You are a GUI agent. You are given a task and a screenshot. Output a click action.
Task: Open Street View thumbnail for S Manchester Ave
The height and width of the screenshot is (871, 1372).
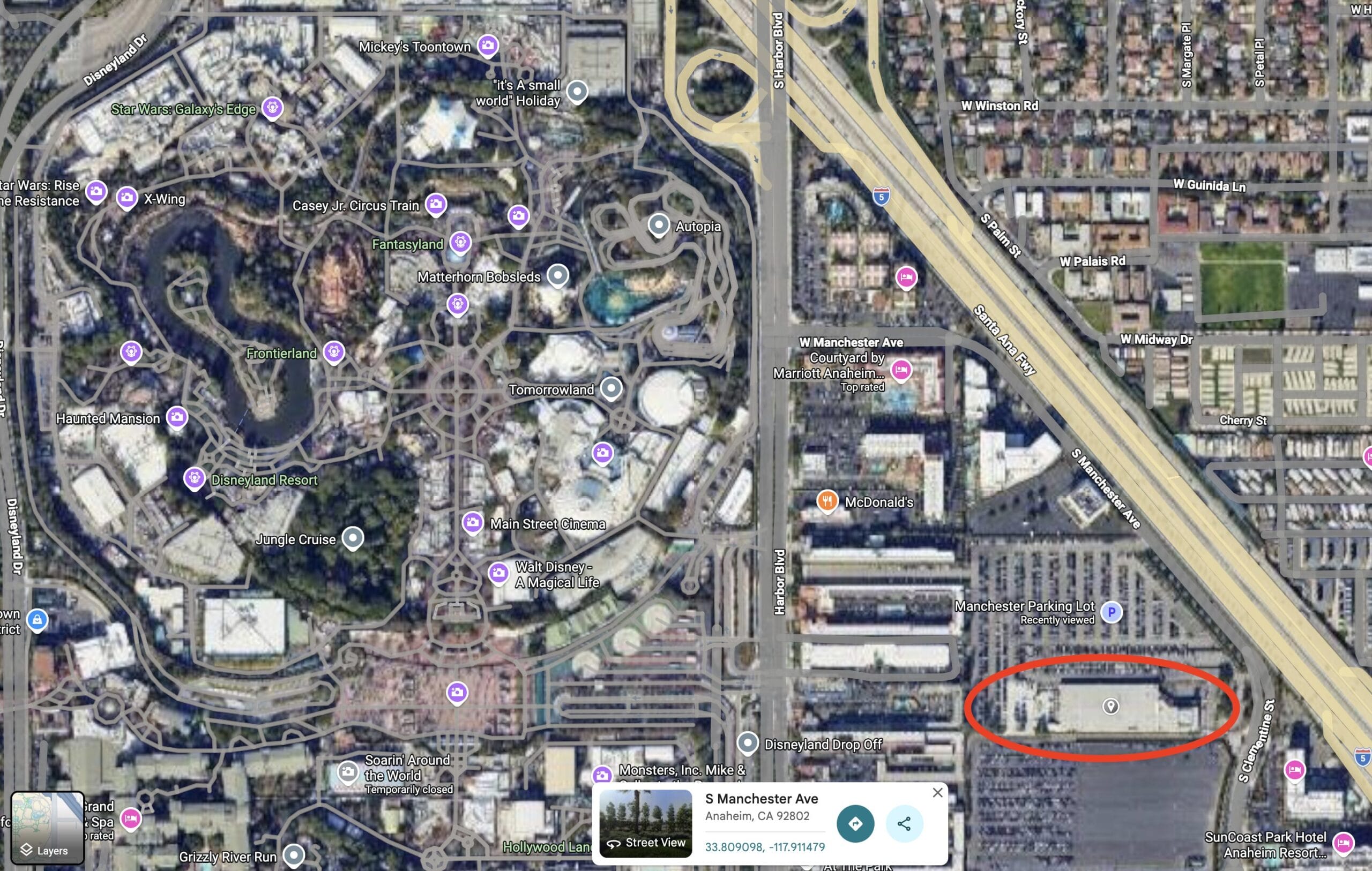coord(646,823)
